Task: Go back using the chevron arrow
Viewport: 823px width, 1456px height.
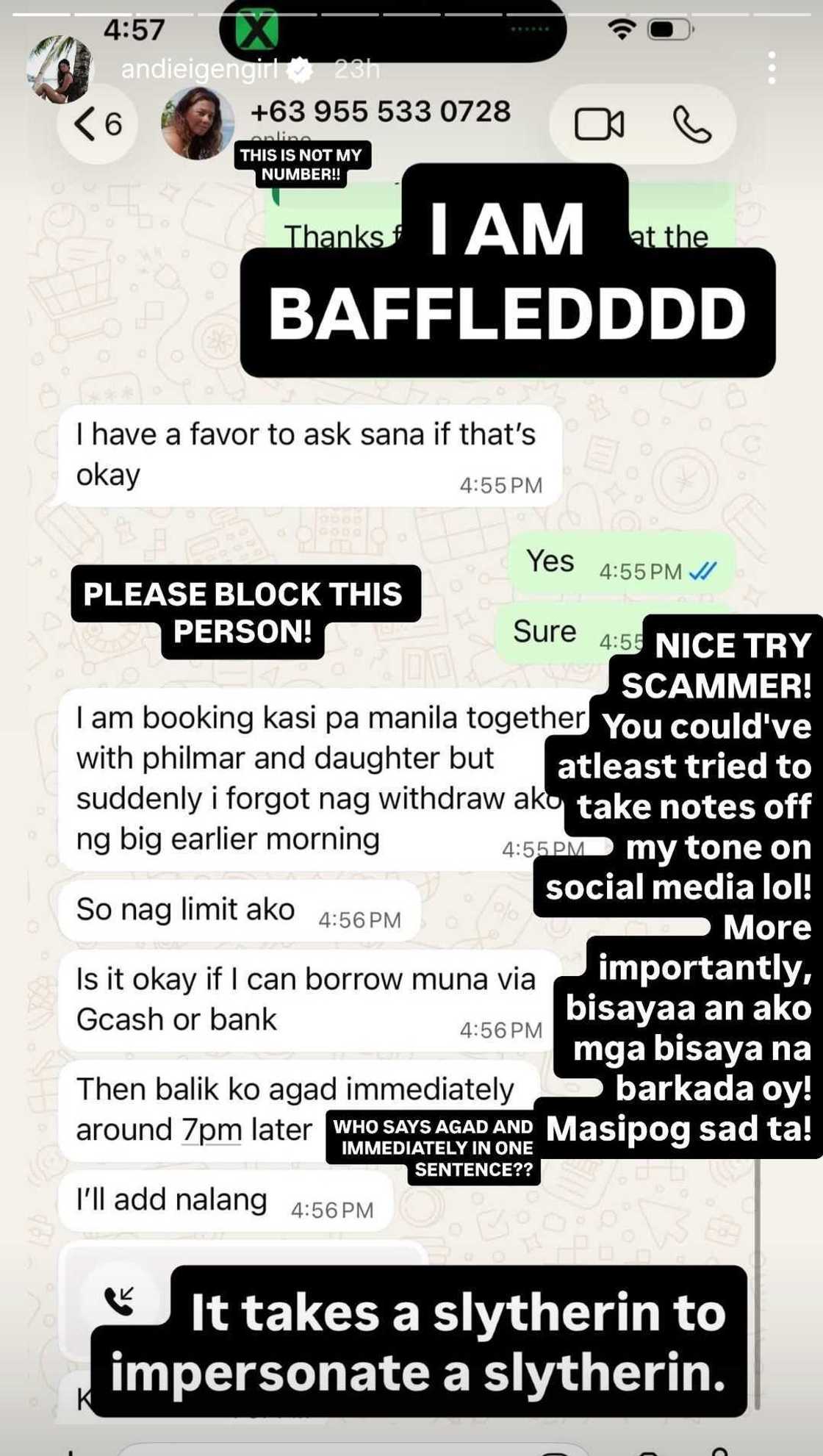Action: pyautogui.click(x=84, y=123)
